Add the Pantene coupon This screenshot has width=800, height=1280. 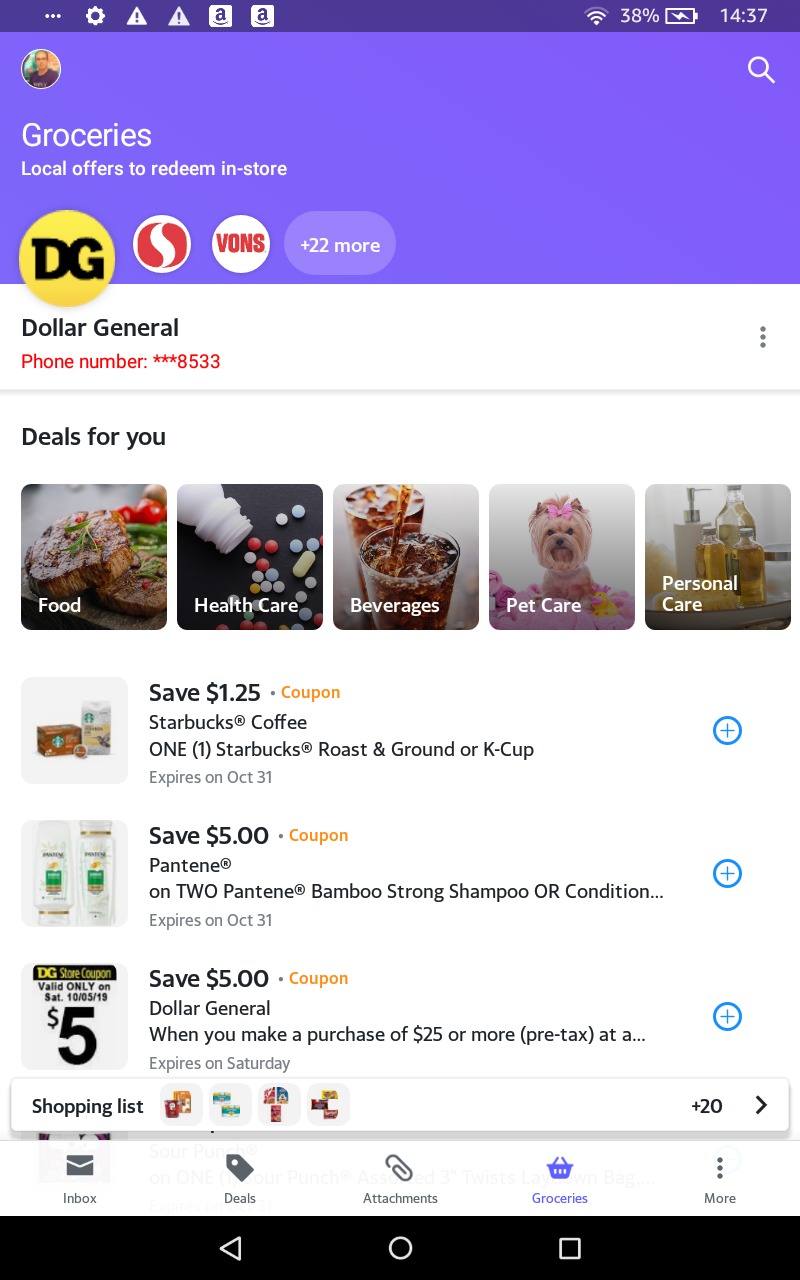pos(727,874)
